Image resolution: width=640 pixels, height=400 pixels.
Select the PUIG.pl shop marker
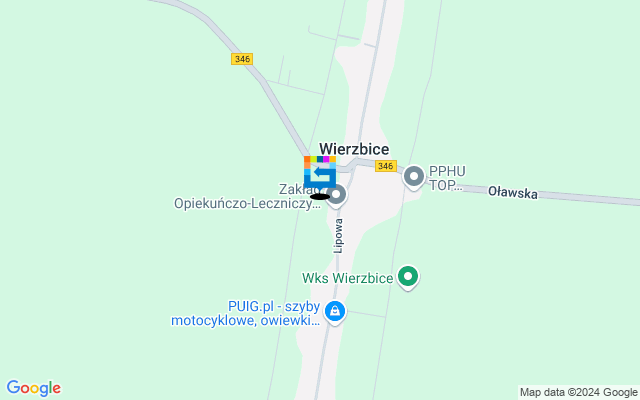[x=335, y=312]
